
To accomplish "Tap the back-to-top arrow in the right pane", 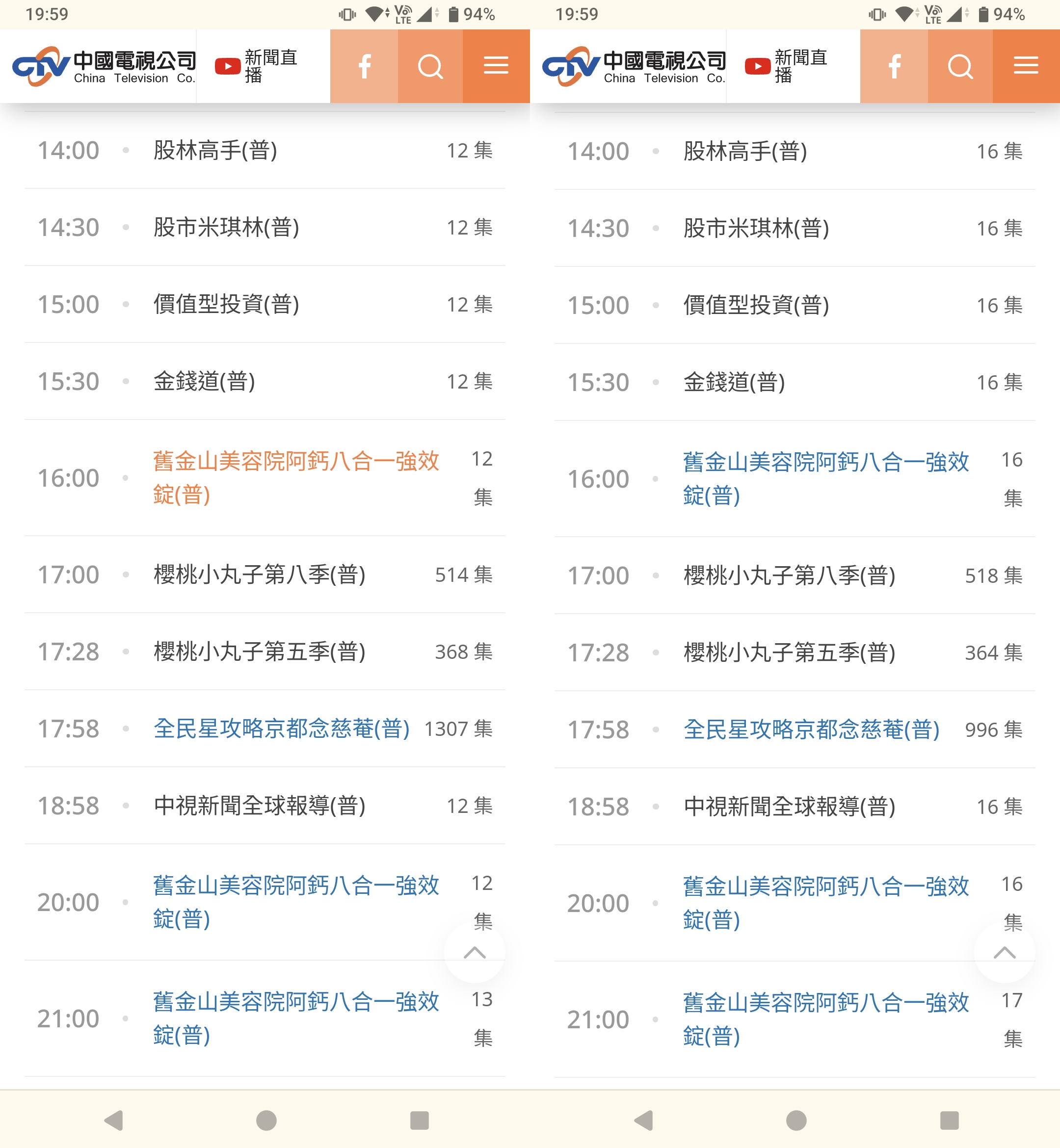I will pyautogui.click(x=1005, y=952).
